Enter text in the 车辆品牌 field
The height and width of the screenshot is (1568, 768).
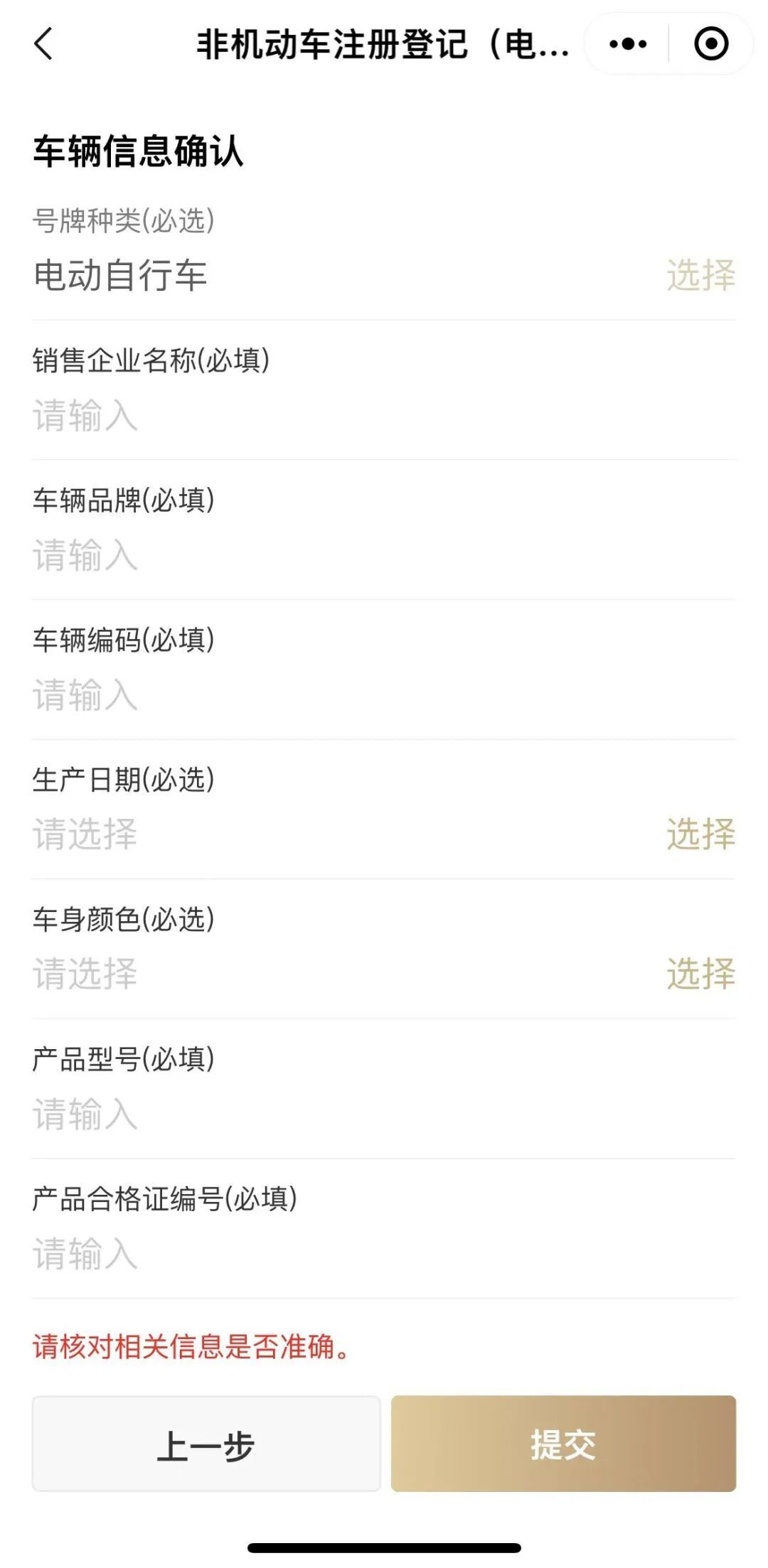click(x=384, y=556)
